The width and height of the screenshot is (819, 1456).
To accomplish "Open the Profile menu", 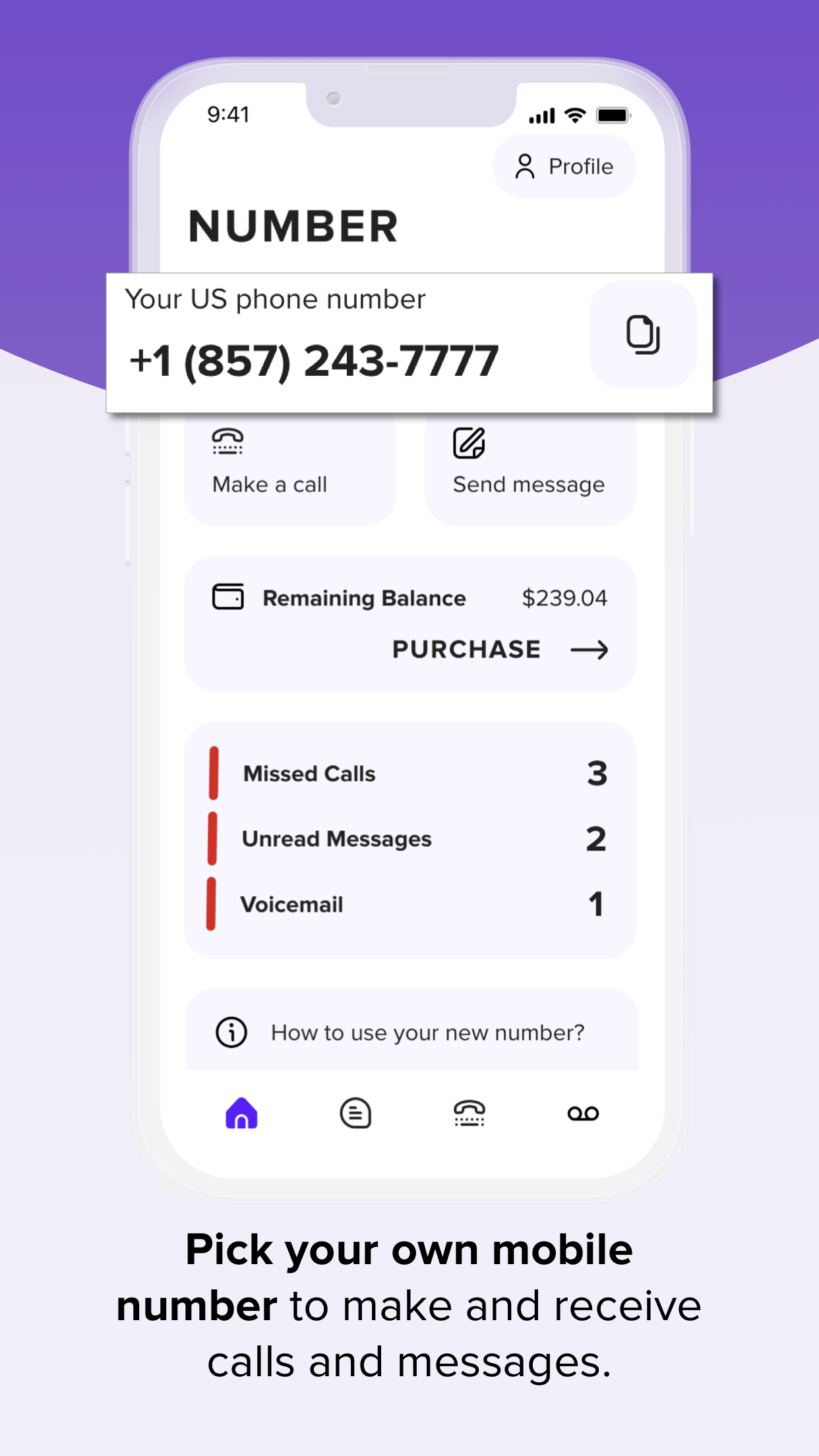I will tap(565, 166).
